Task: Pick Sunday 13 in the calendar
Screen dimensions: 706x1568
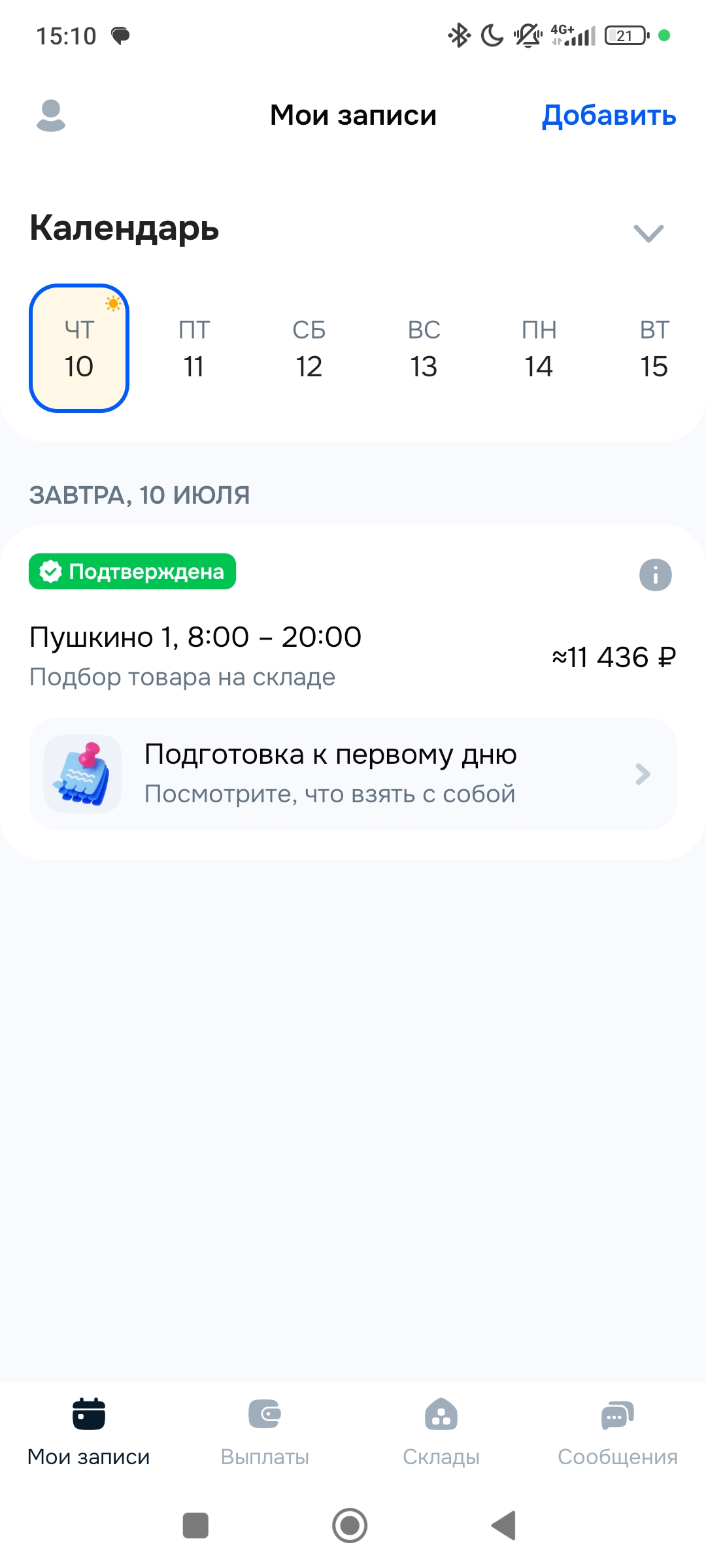Action: [424, 348]
